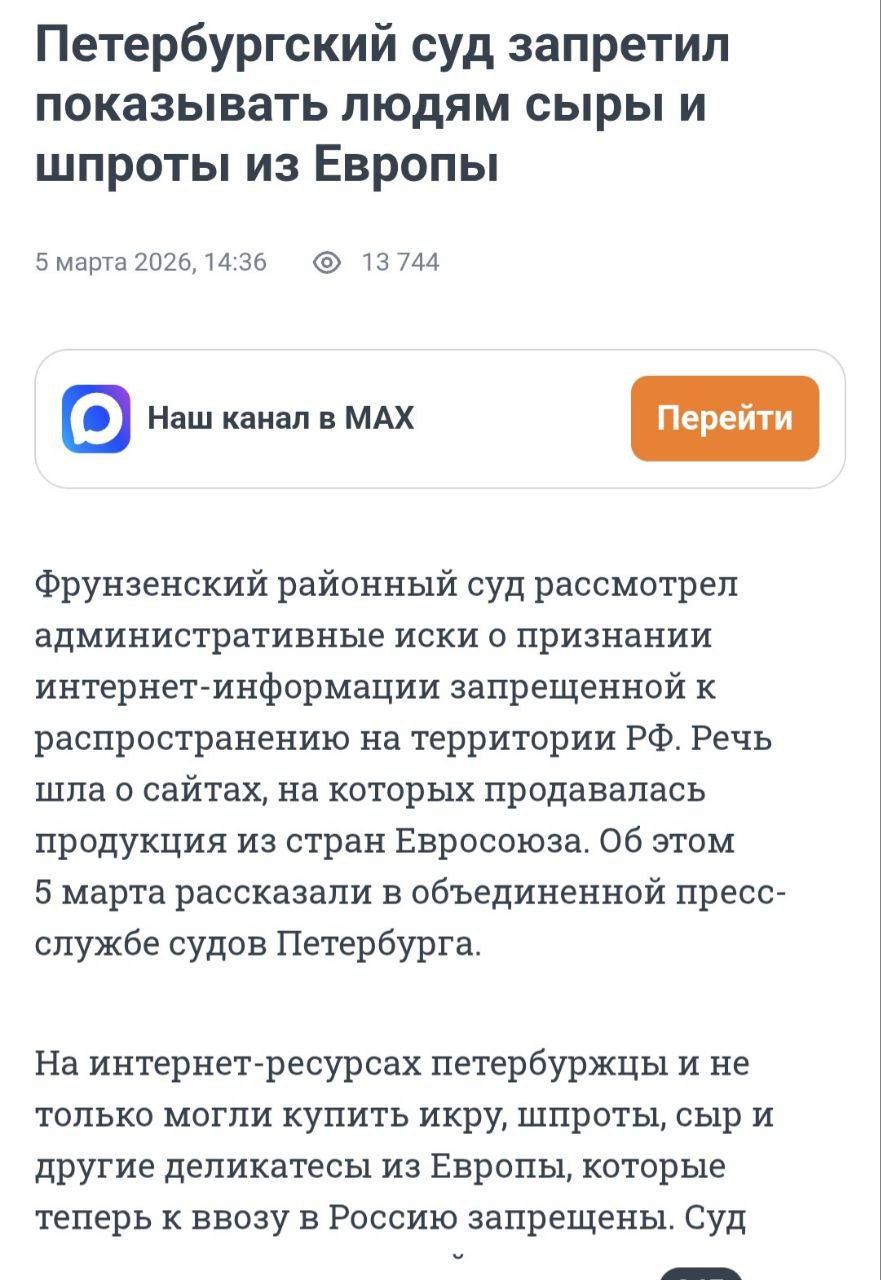This screenshot has width=881, height=1280.
Task: Open the Наш канал в MAX banner
Action: pyautogui.click(x=280, y=418)
